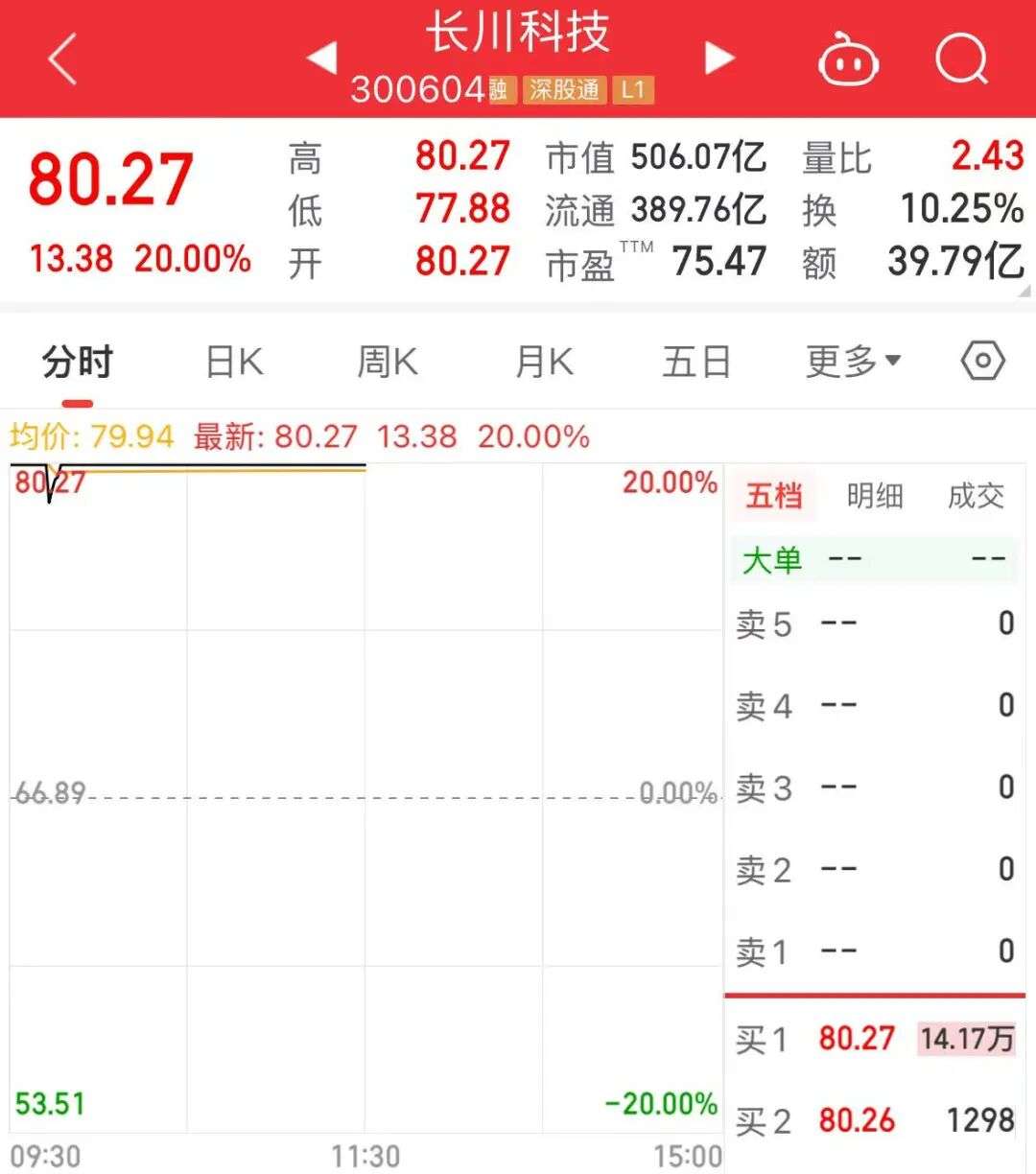1036x1174 pixels.
Task: Switch to the 周K chart
Action: (388, 363)
